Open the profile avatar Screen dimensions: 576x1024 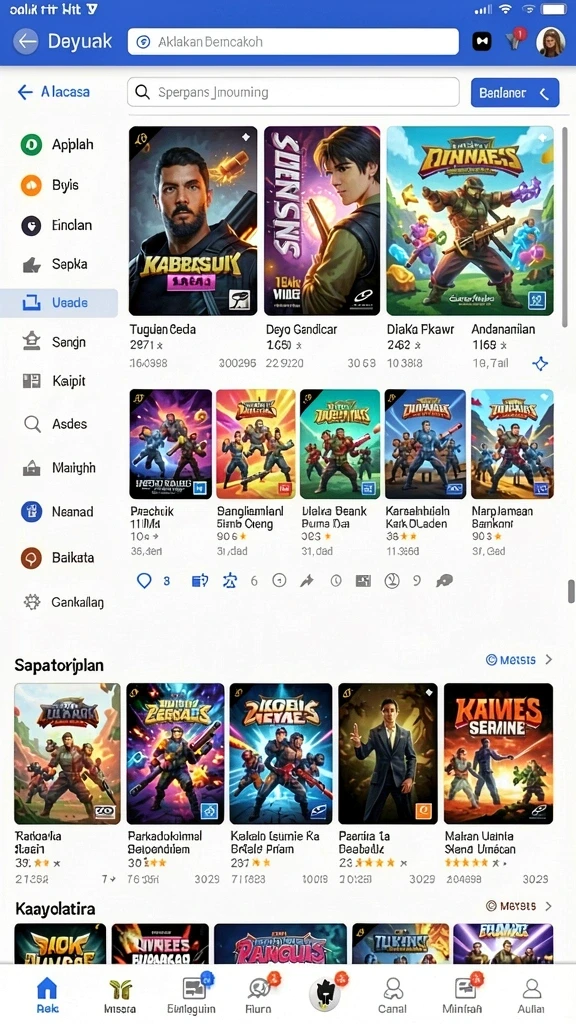(550, 42)
